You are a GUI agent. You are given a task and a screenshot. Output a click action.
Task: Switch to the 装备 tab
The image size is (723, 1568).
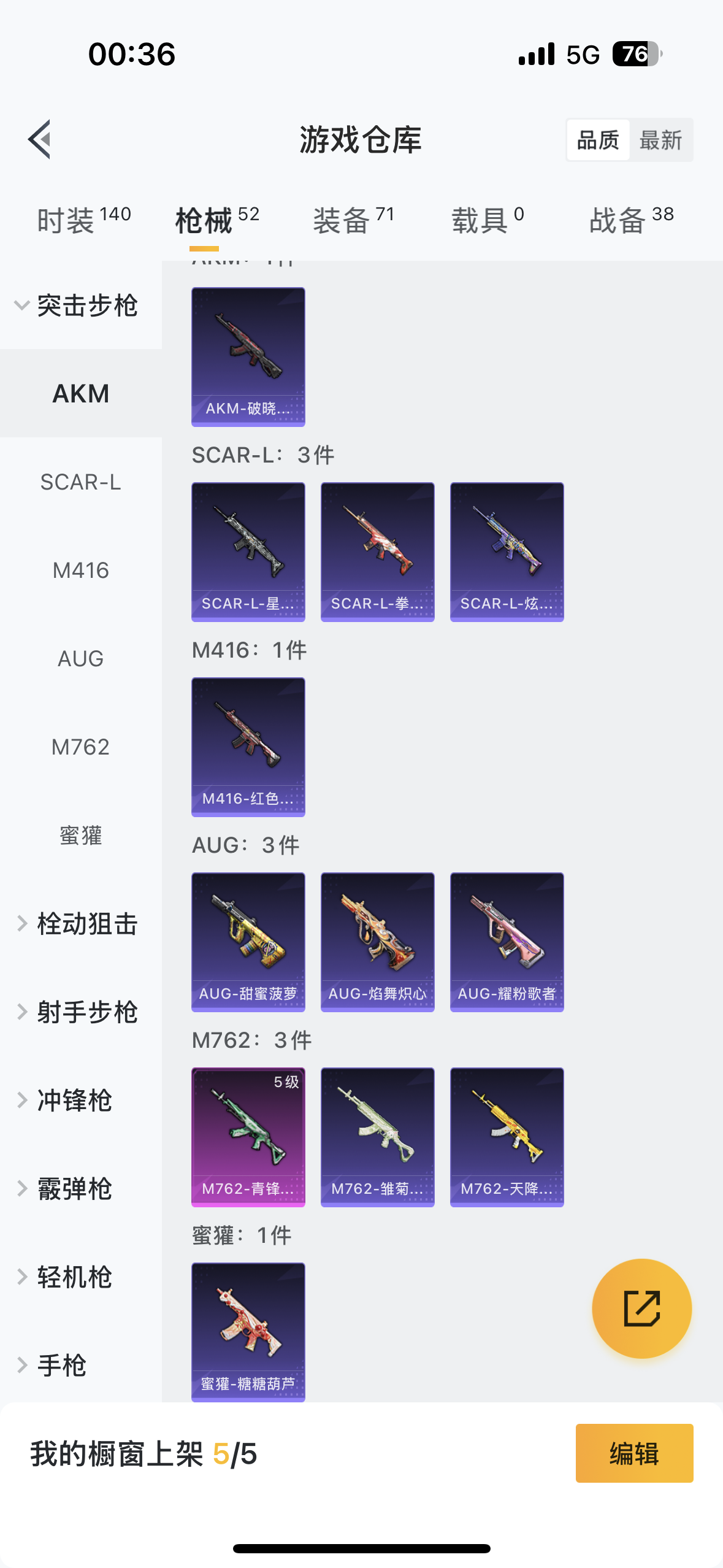[353, 220]
